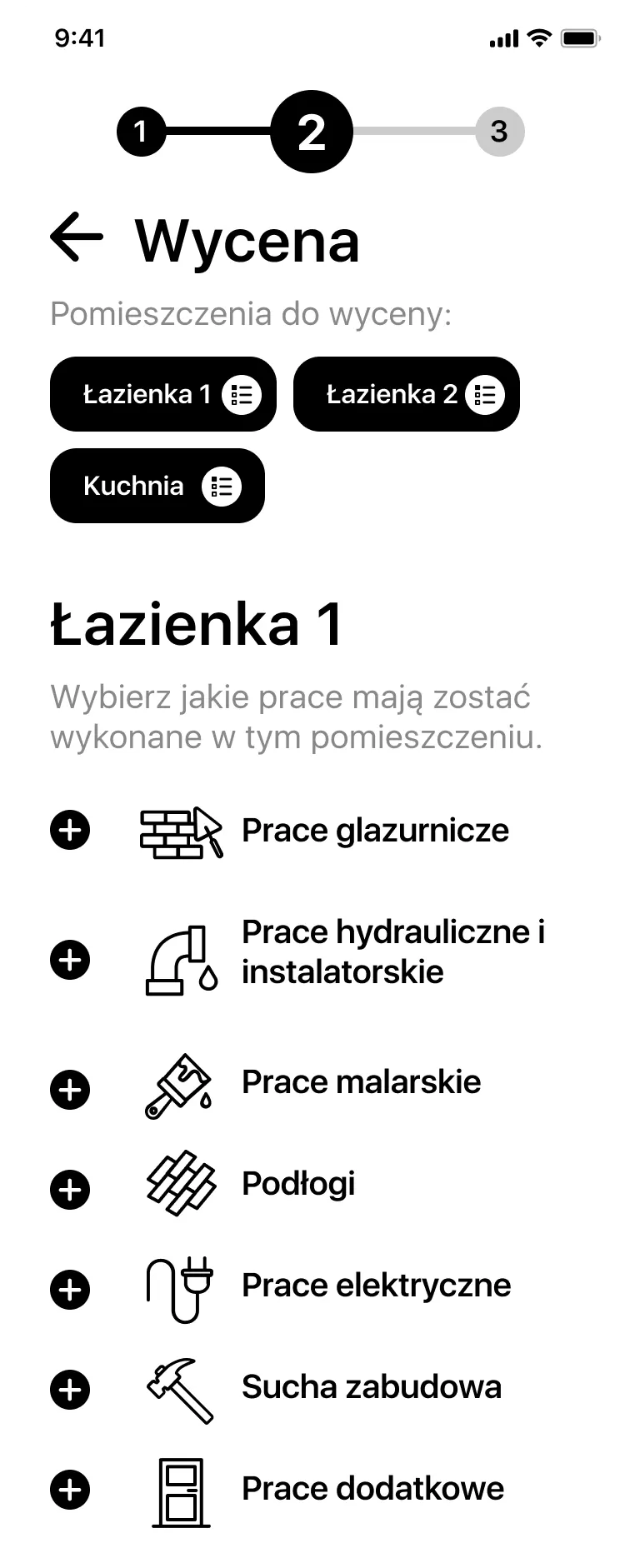Add Prace dodatkowe with the plus icon
The image size is (625, 1568).
70,1490
